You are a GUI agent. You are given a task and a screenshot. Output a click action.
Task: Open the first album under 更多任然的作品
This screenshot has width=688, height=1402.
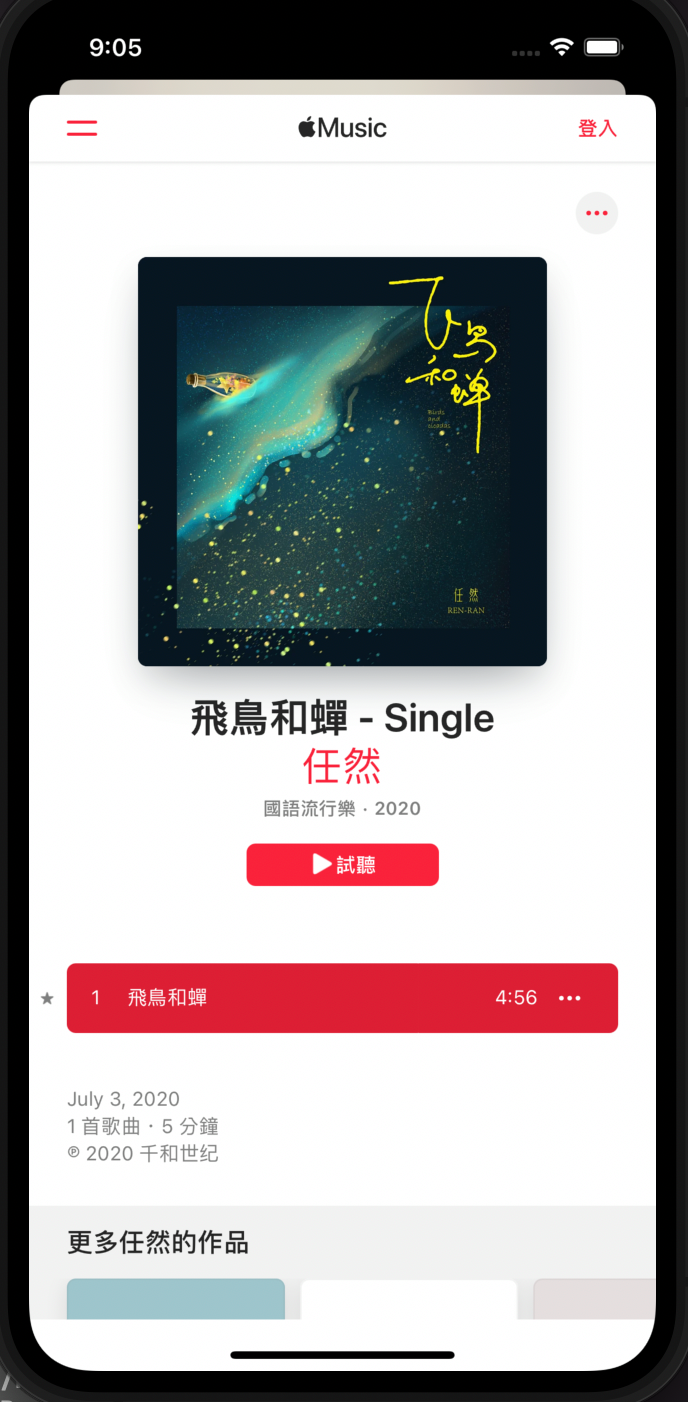(176, 1298)
